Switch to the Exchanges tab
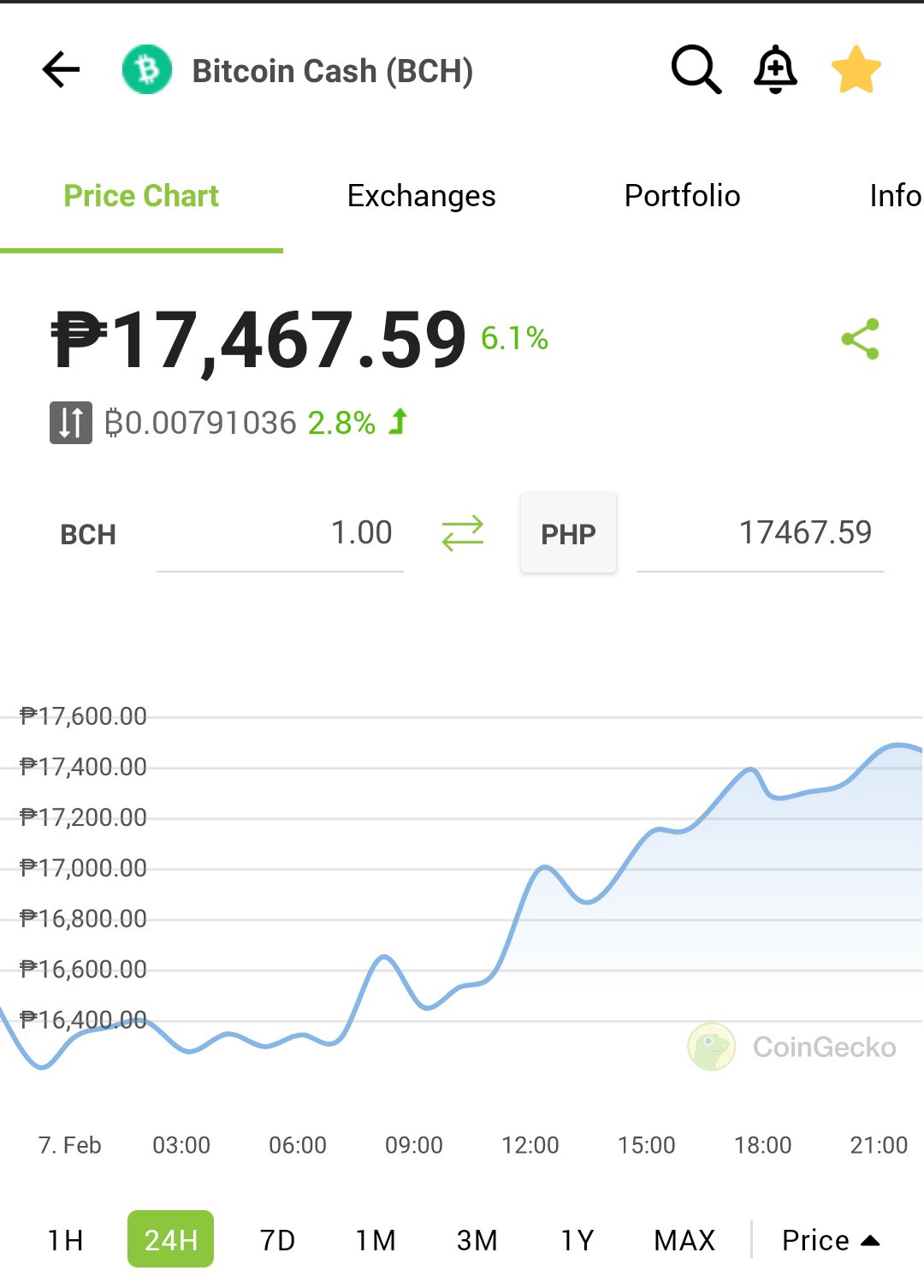The image size is (924, 1288). point(421,196)
